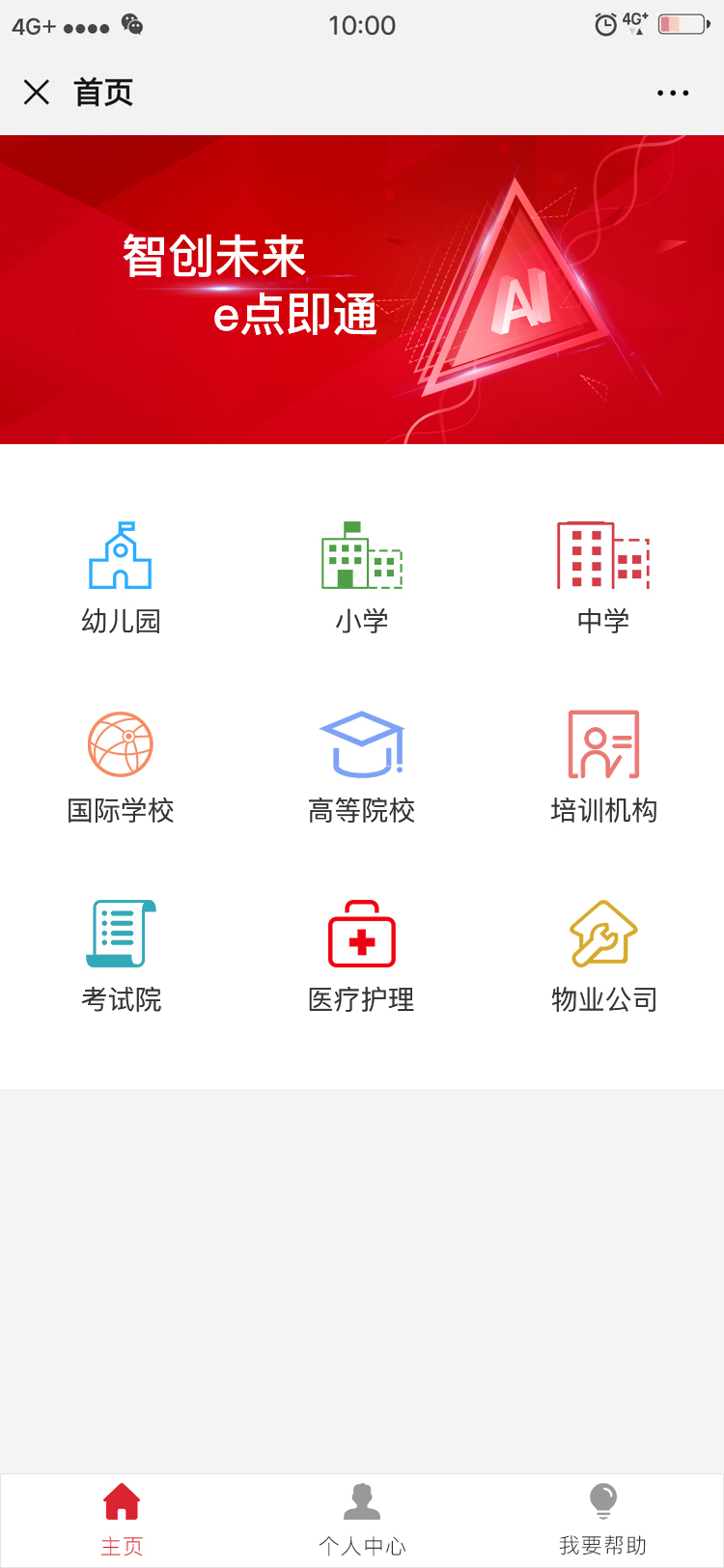This screenshot has width=724, height=1568.
Task: Open the 我要帮助 tab
Action: pos(602,1520)
